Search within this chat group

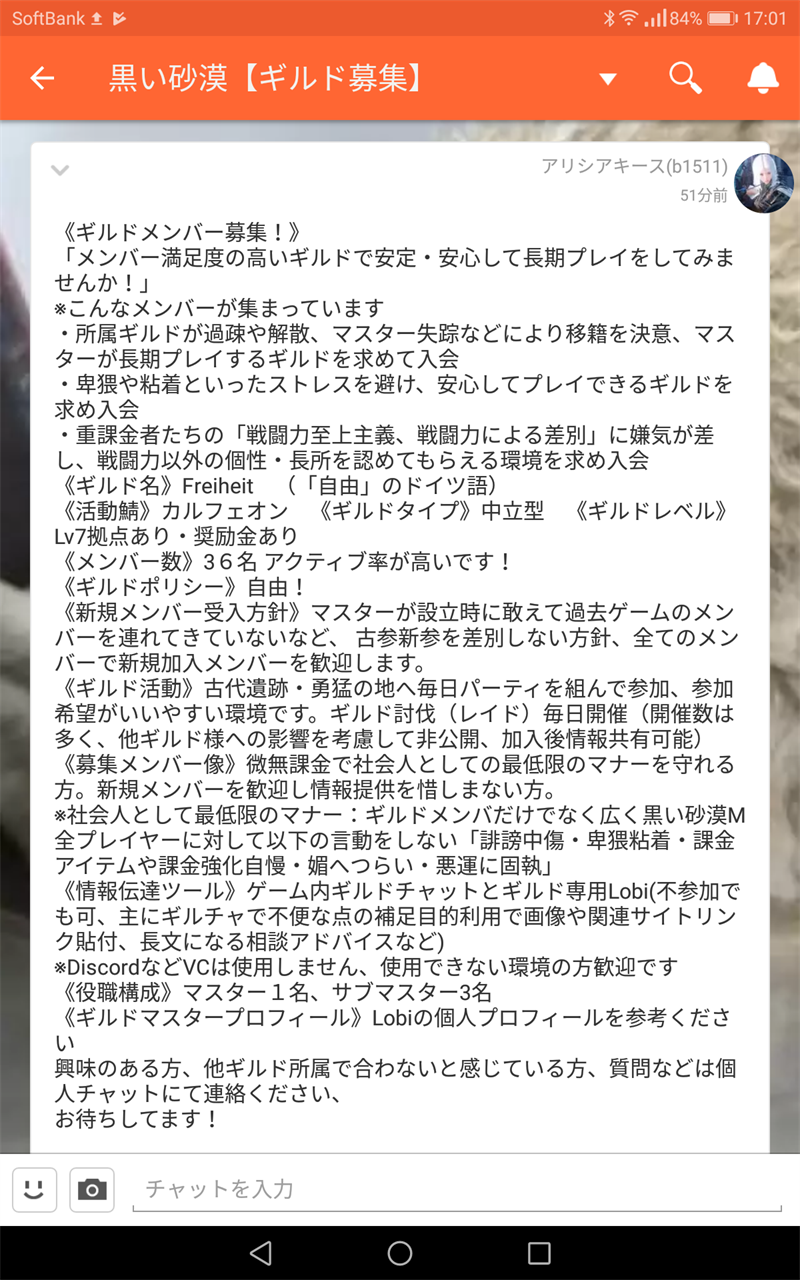click(685, 78)
